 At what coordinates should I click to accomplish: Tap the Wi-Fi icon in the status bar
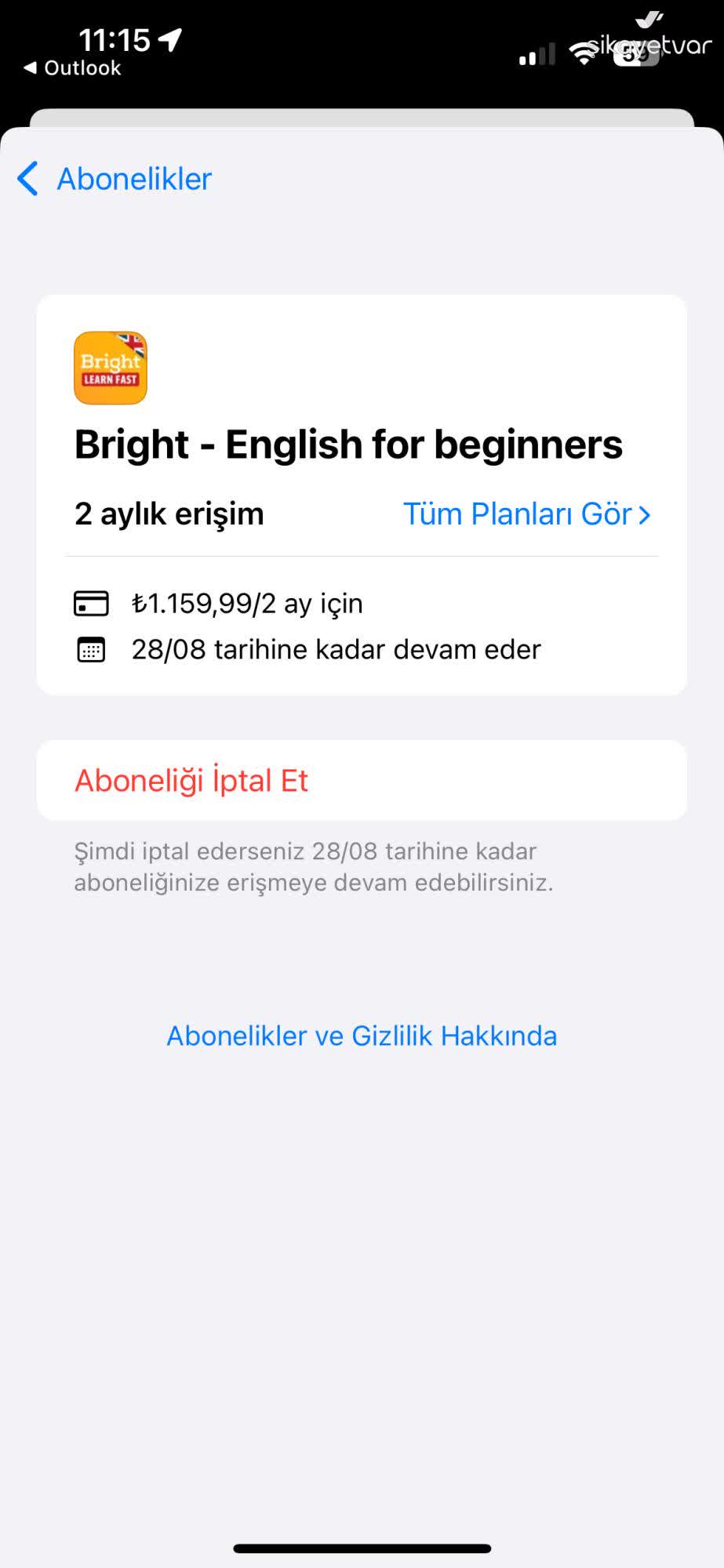tap(584, 53)
